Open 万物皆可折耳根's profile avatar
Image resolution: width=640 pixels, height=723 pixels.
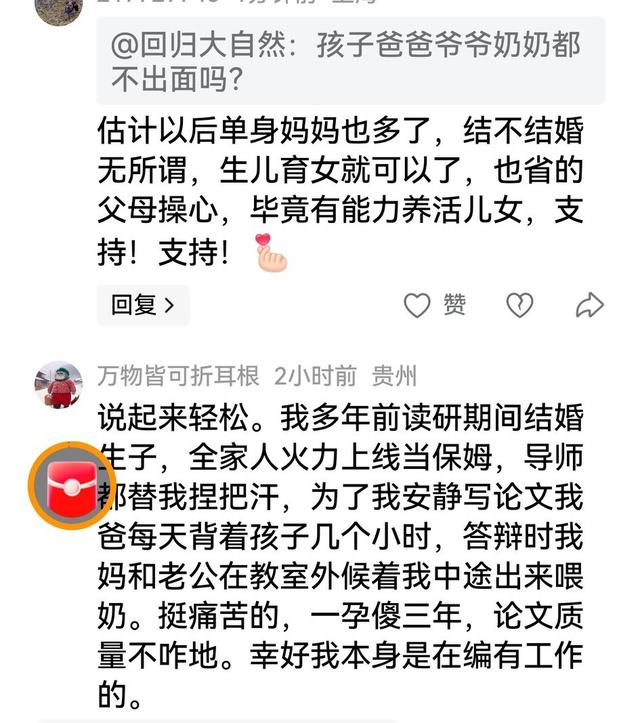[x=58, y=385]
